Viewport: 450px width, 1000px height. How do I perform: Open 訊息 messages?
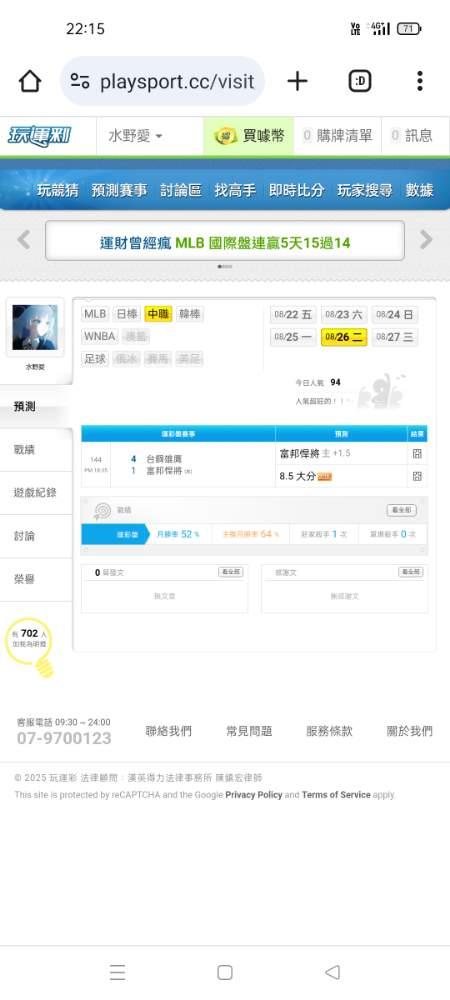pos(415,136)
